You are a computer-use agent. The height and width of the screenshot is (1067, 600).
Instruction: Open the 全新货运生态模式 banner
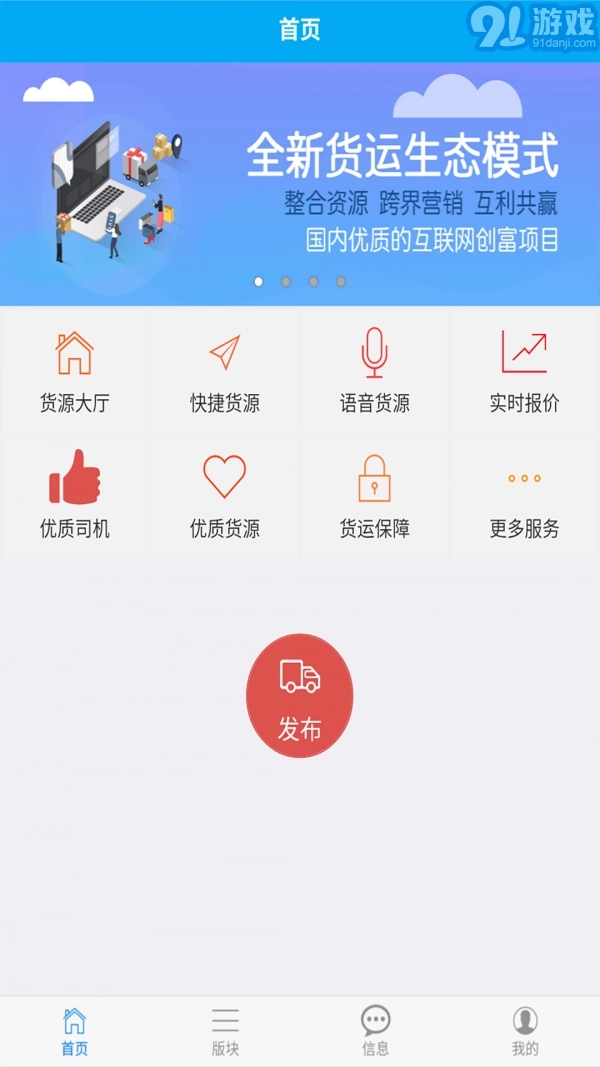coord(300,184)
